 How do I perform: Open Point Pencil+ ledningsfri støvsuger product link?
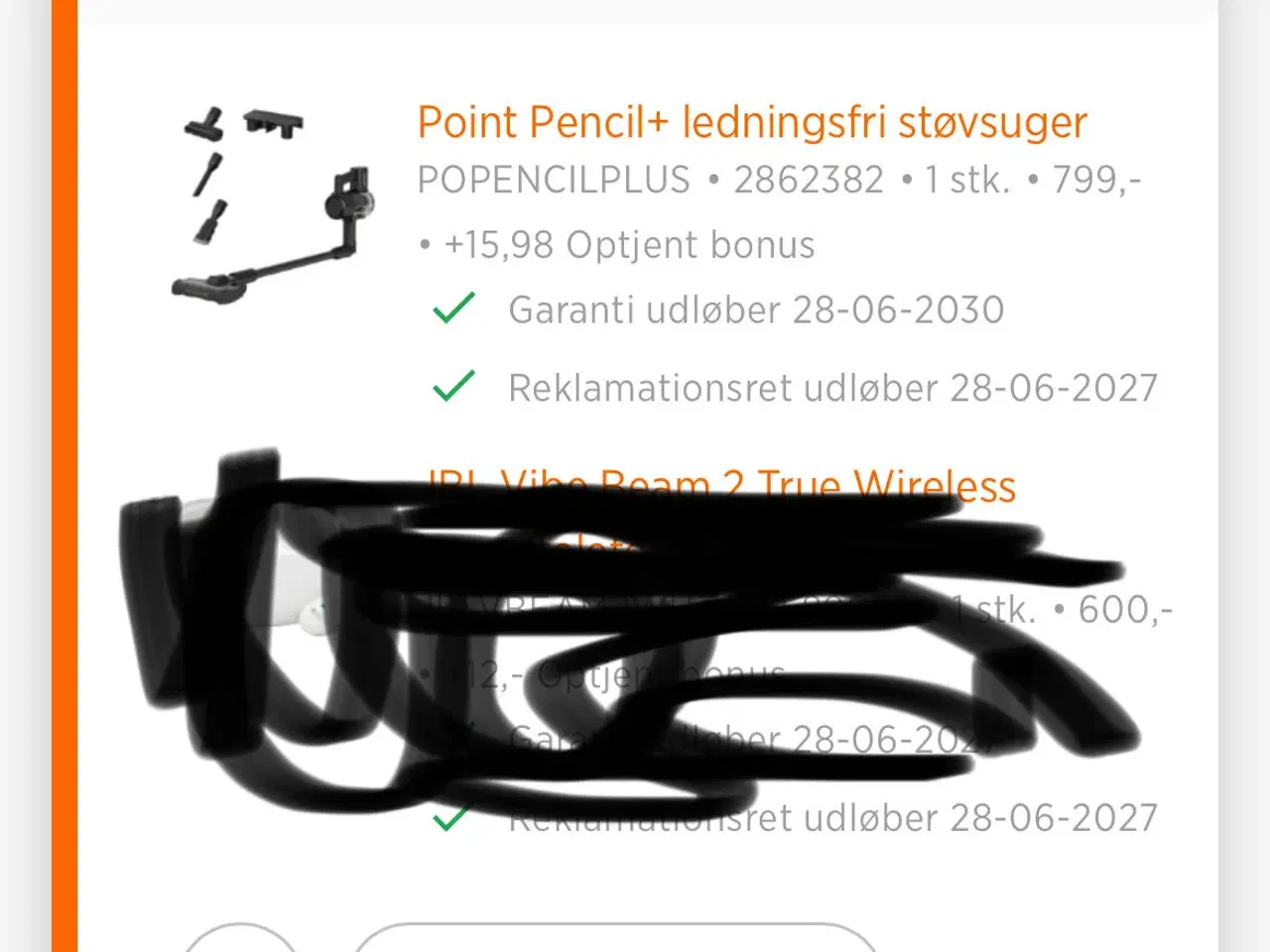[x=751, y=123]
